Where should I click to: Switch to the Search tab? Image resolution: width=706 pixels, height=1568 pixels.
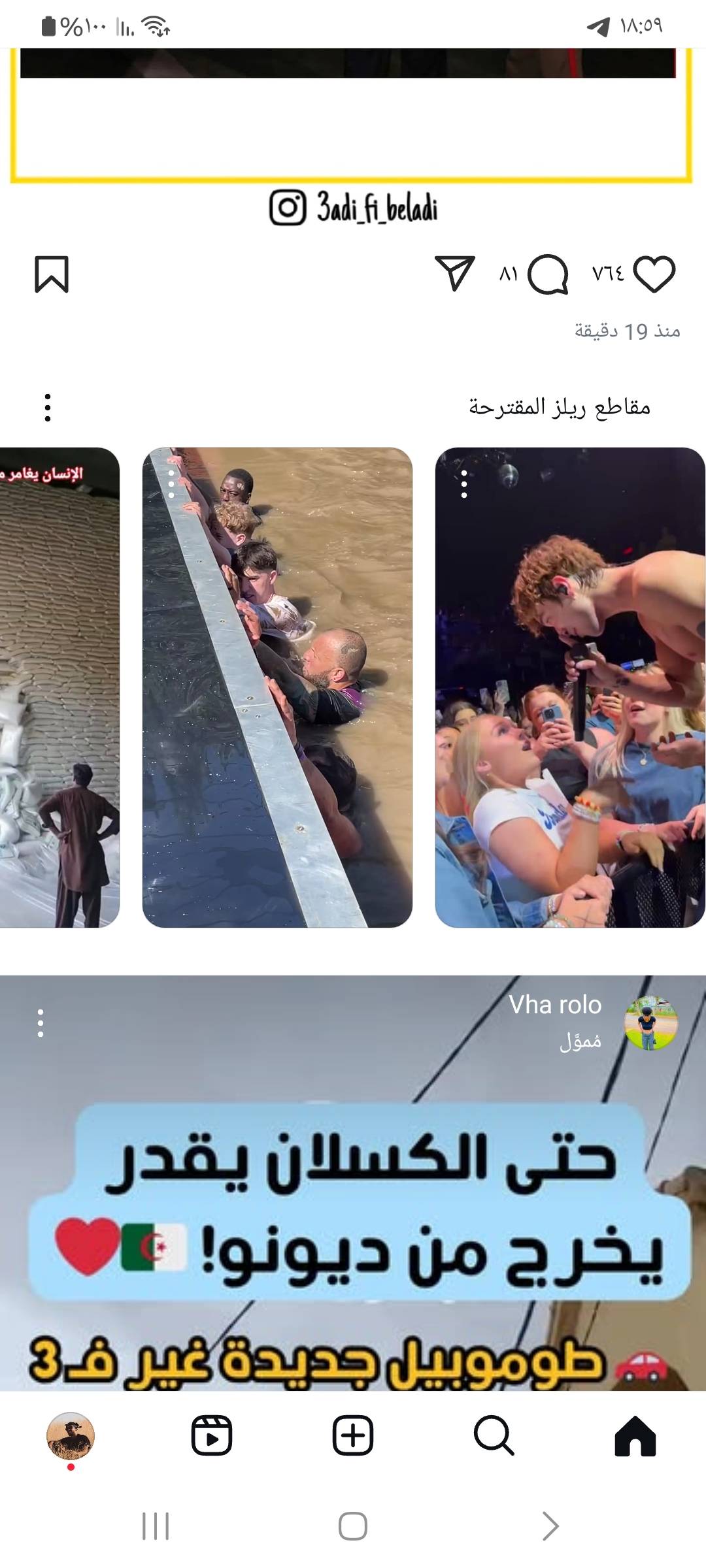(x=494, y=1436)
